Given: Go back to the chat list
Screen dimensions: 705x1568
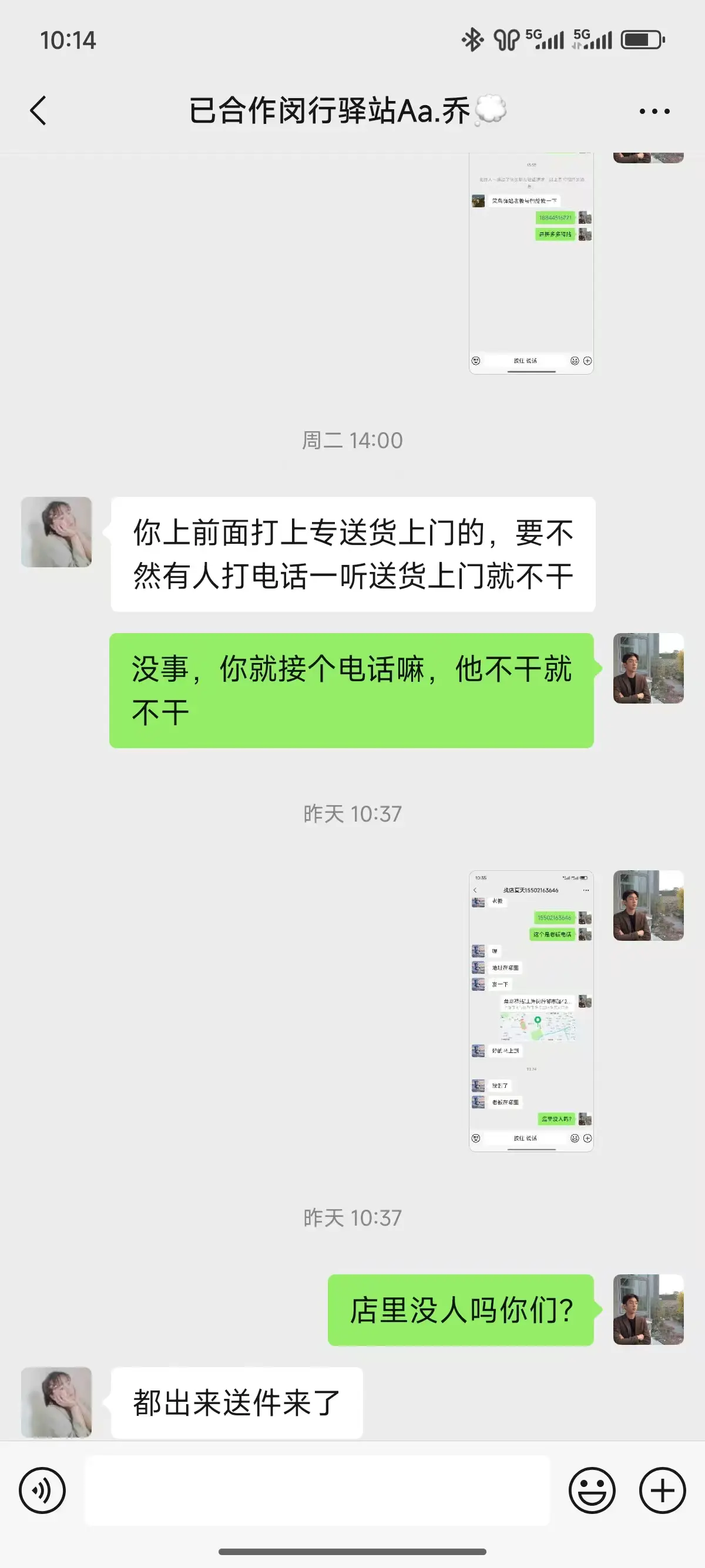Looking at the screenshot, I should [38, 111].
